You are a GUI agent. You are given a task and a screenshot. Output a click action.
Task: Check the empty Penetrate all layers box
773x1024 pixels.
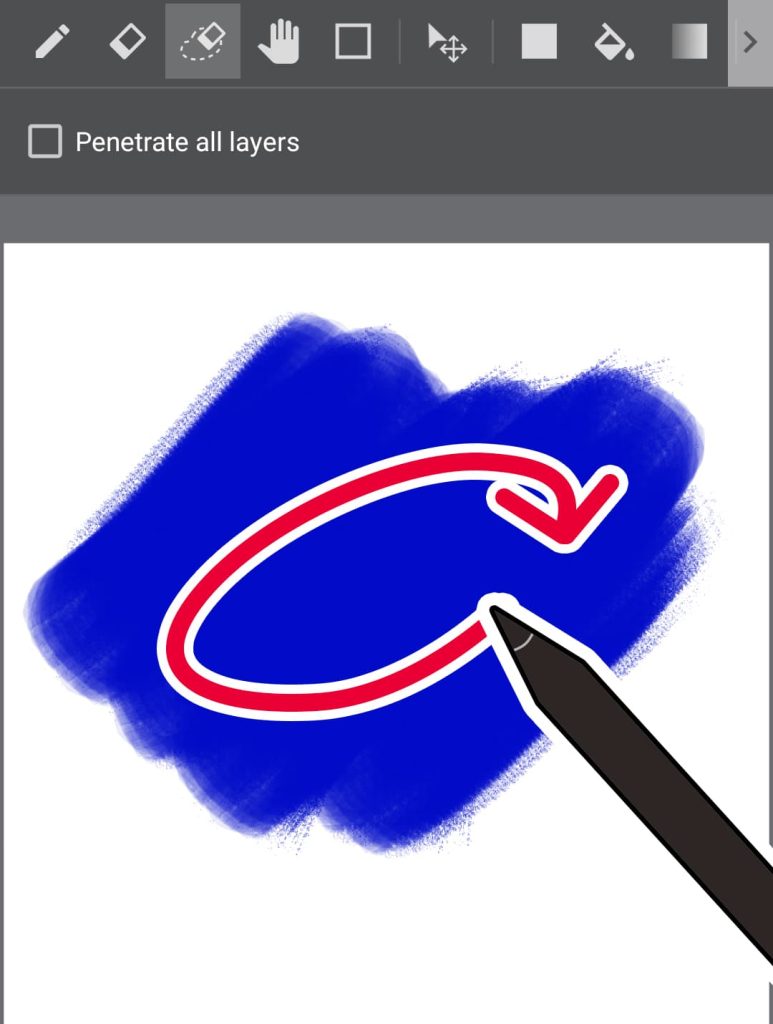45,142
